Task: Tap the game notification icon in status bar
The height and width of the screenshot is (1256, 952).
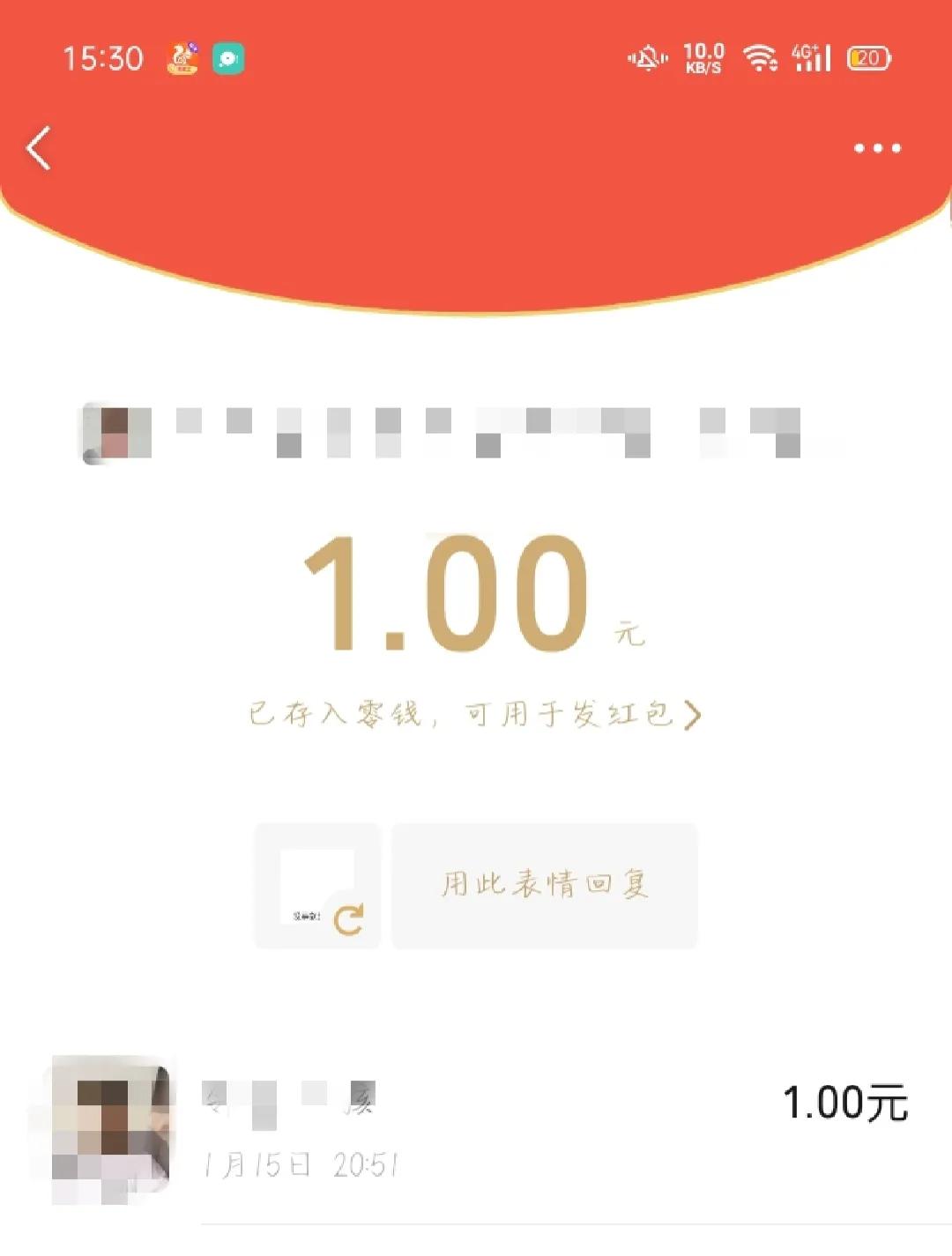Action: [x=181, y=56]
